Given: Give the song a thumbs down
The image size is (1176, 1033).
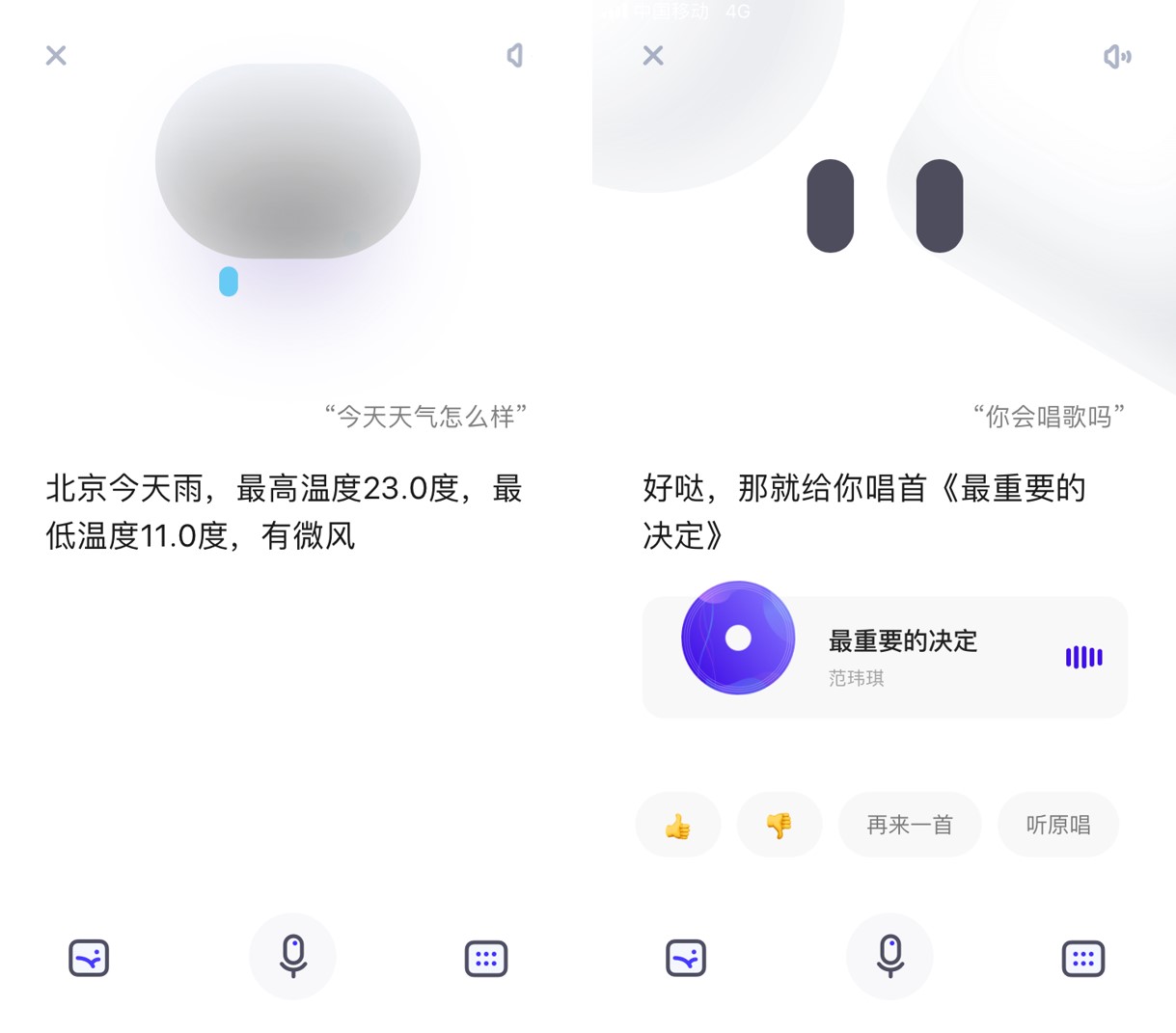Looking at the screenshot, I should click(x=779, y=826).
